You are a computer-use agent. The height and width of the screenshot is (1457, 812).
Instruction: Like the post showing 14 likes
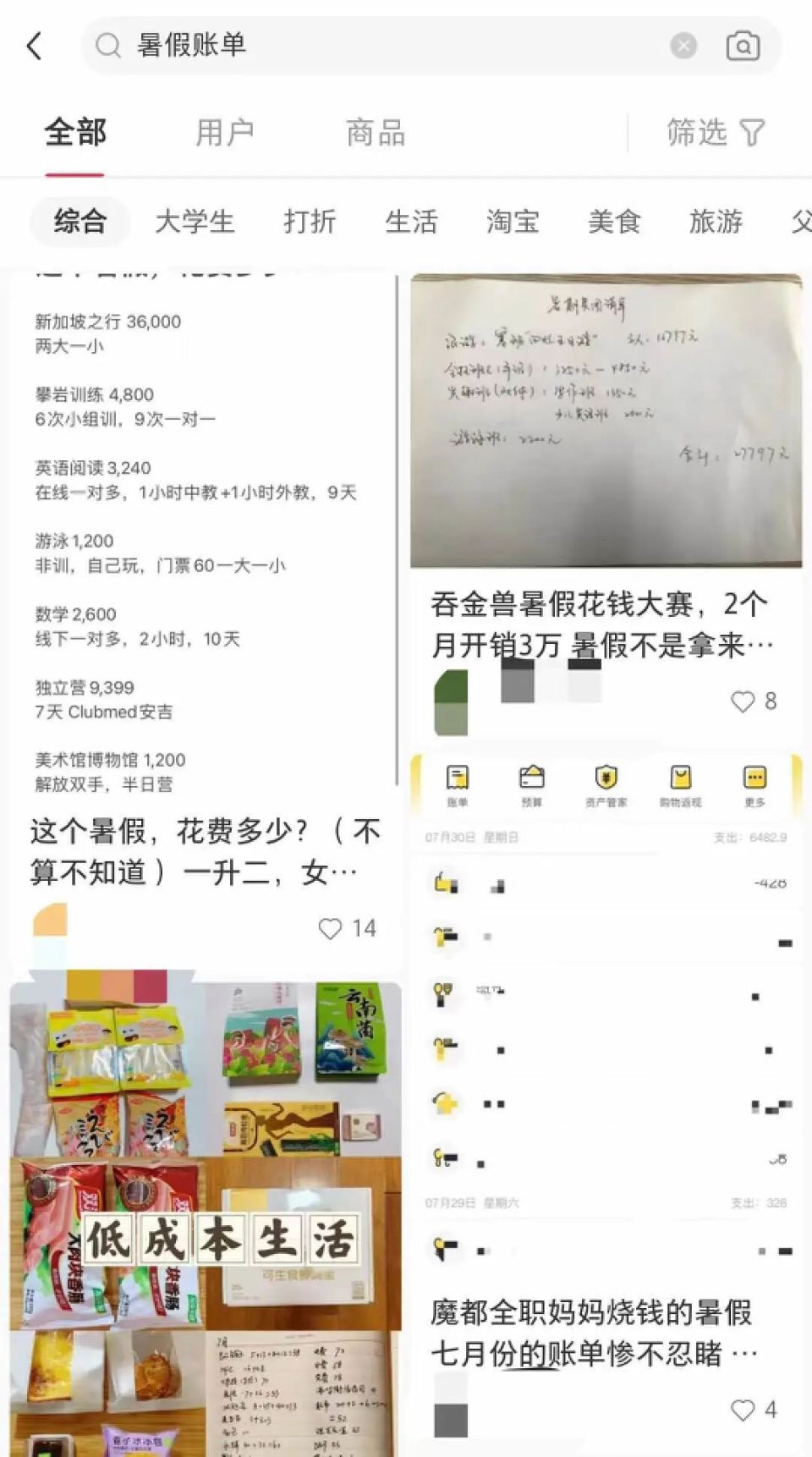point(329,928)
